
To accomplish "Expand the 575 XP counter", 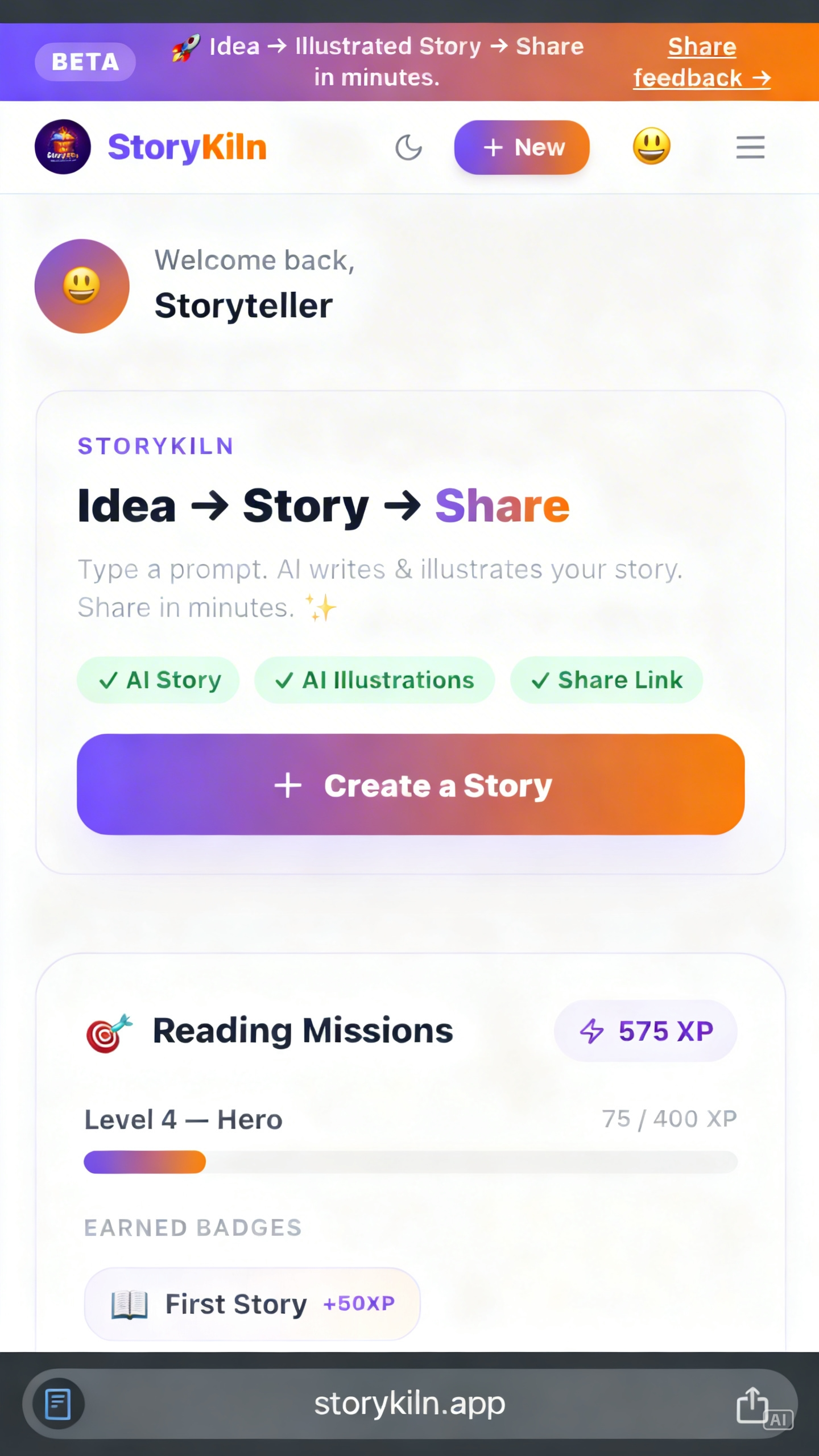I will point(646,1031).
